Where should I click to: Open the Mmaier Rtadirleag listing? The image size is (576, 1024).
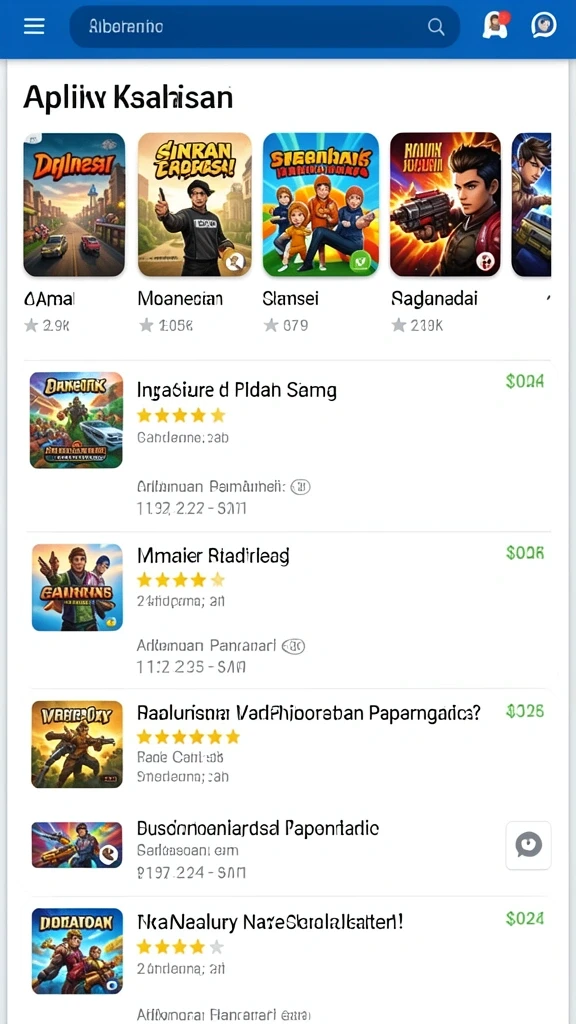click(287, 610)
